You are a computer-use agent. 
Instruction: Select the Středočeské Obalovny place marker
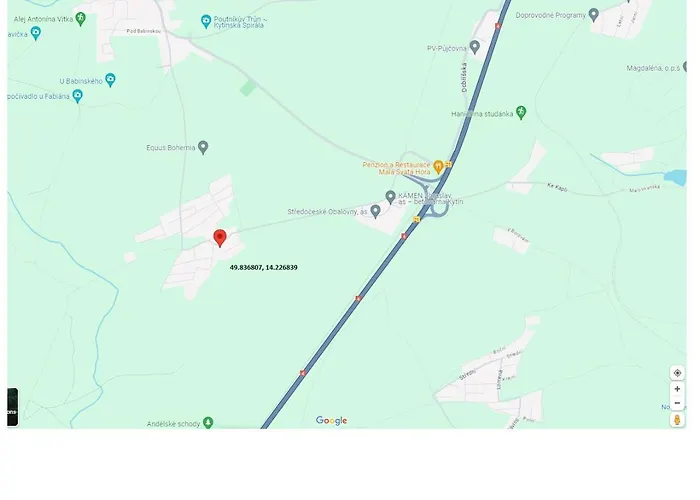pos(375,211)
